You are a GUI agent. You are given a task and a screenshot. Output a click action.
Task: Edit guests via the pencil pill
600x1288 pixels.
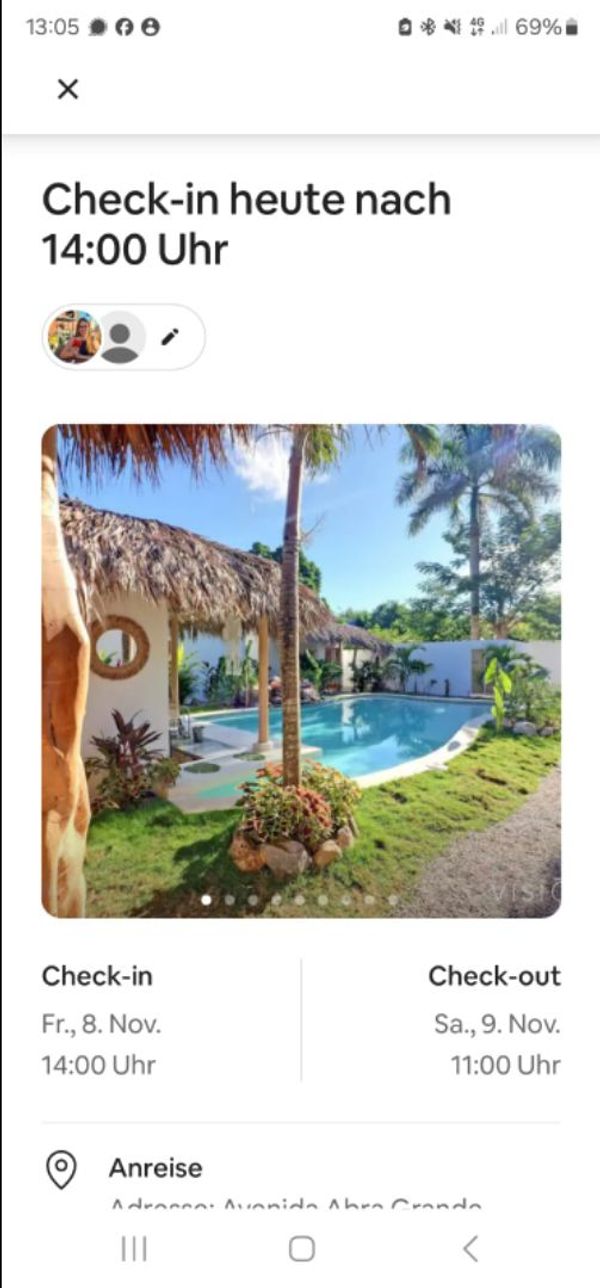pos(169,338)
